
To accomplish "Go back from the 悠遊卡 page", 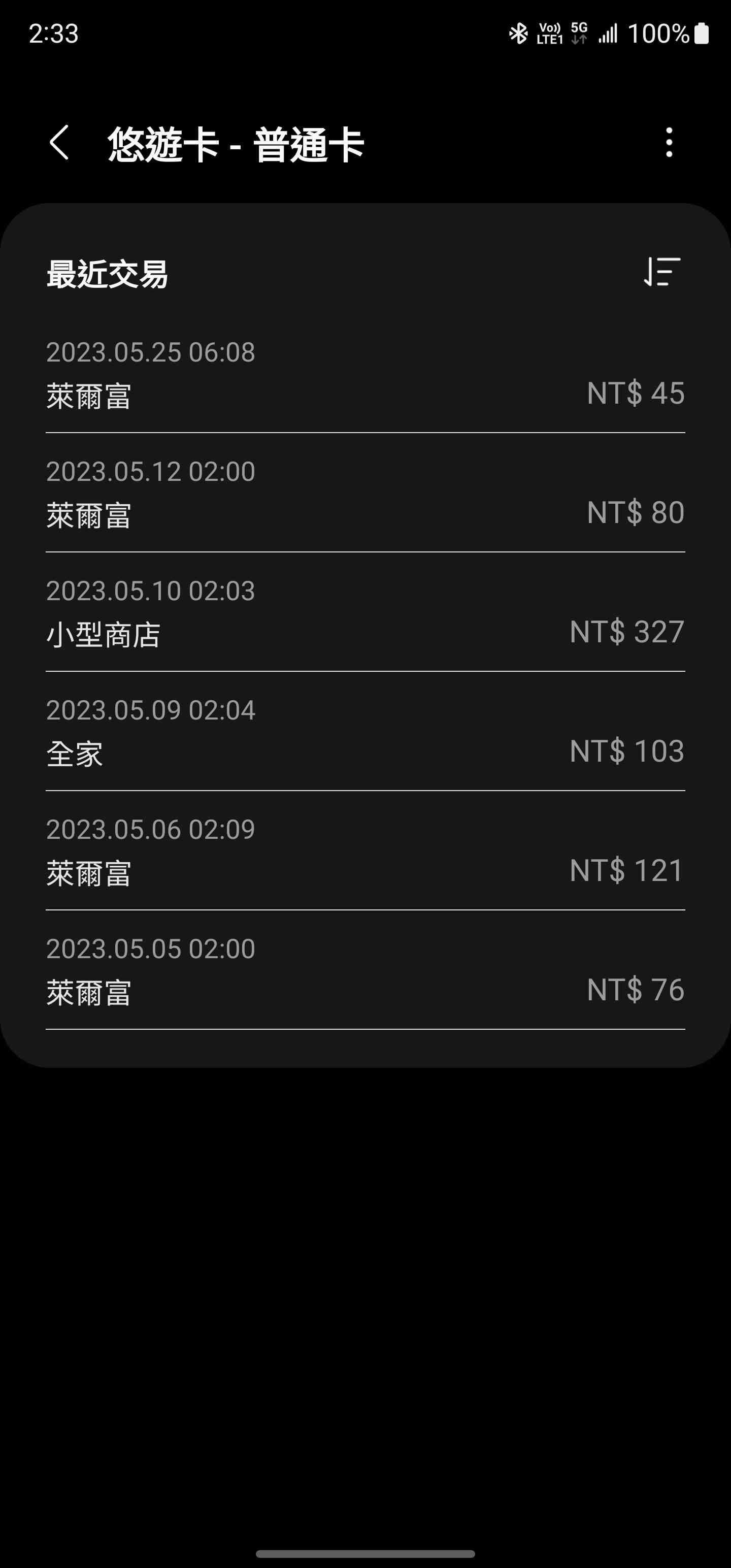I will (59, 144).
